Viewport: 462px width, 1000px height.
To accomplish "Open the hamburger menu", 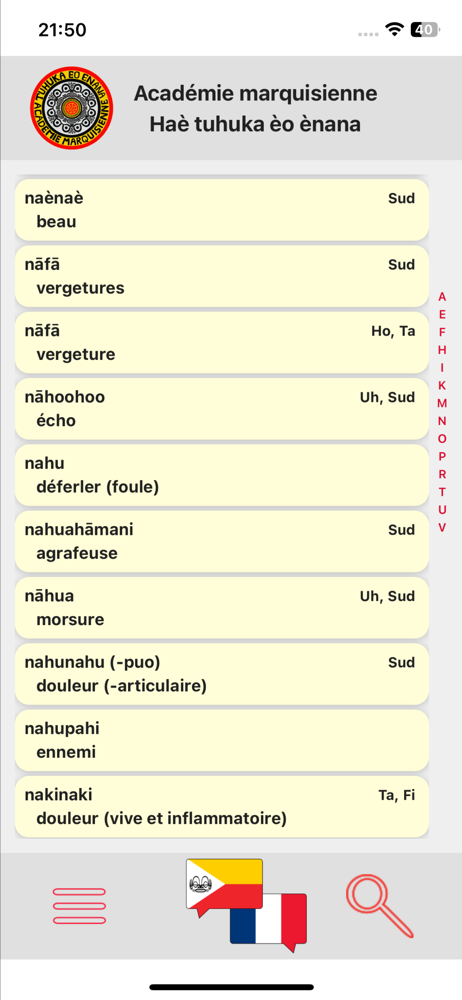I will (x=79, y=906).
